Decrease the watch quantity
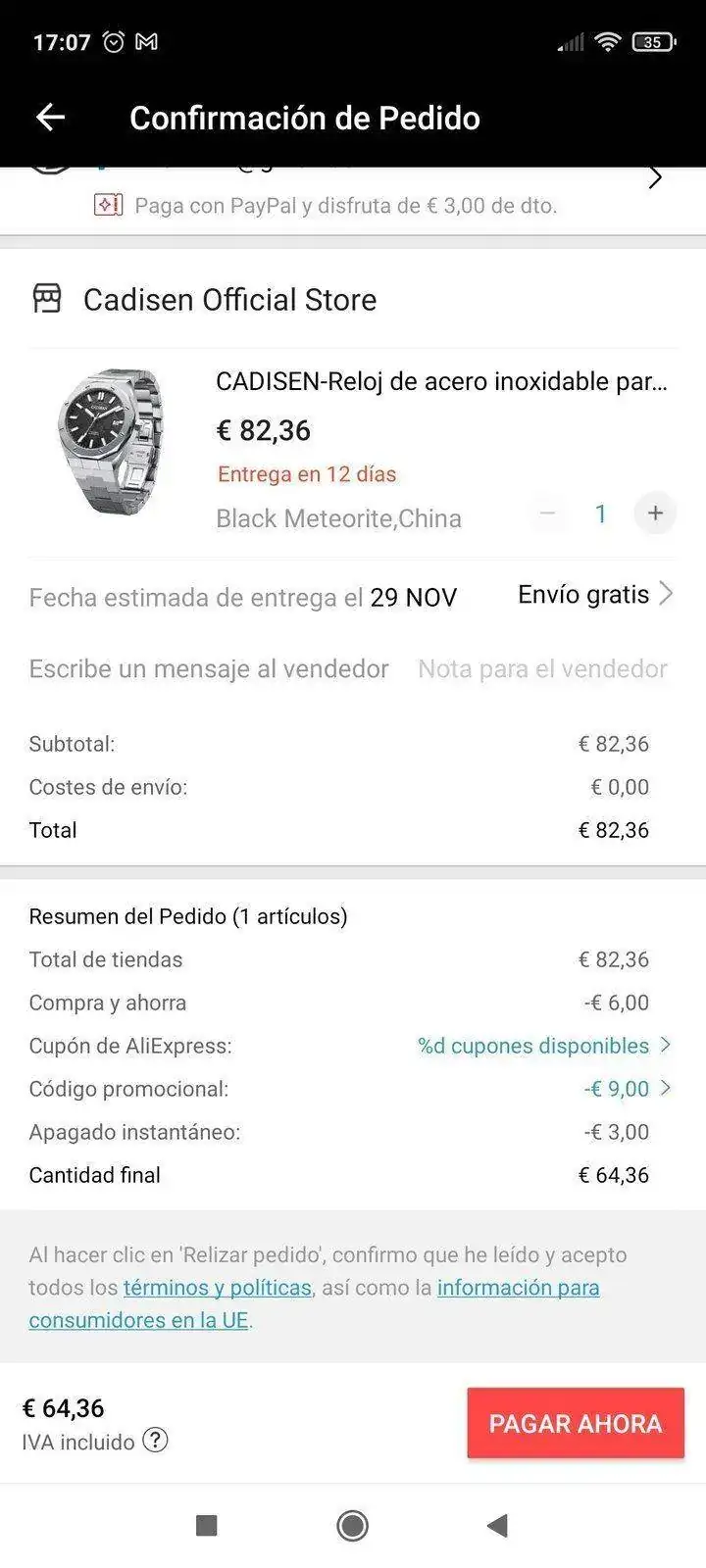The width and height of the screenshot is (706, 1568). pyautogui.click(x=548, y=513)
